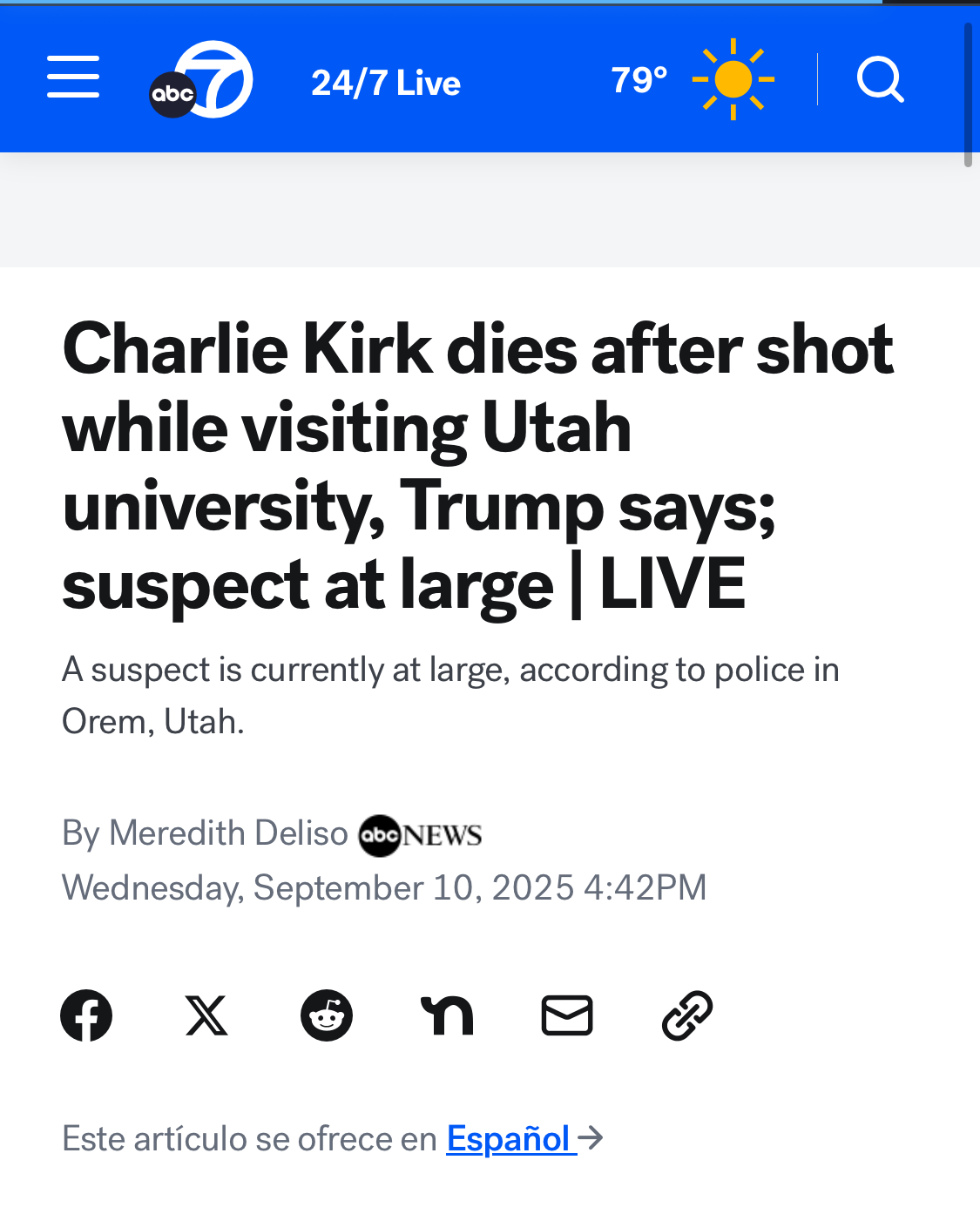
Task: Share the article on Reddit
Action: tap(327, 1015)
